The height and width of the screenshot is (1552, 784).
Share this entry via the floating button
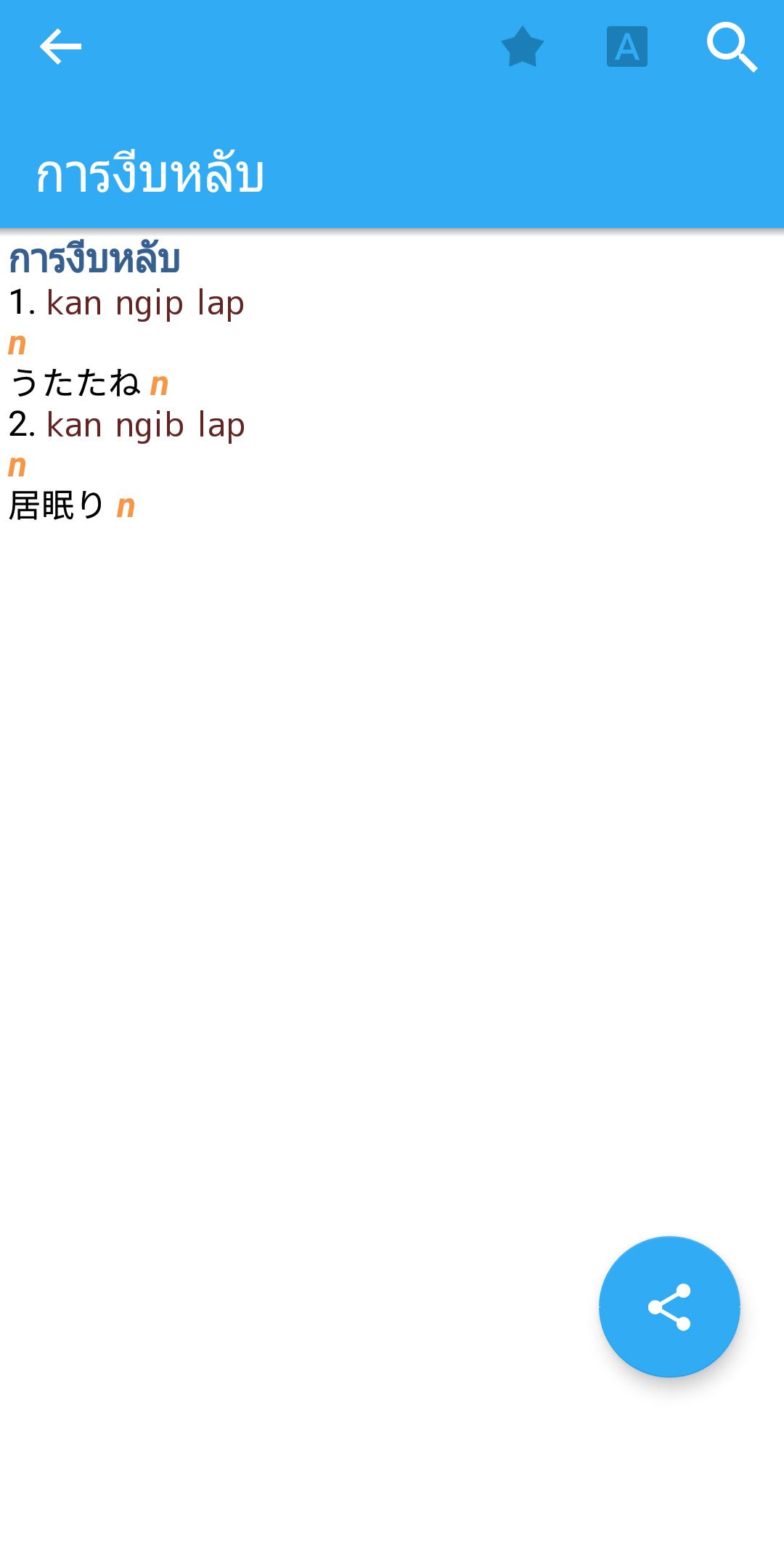pyautogui.click(x=669, y=1307)
